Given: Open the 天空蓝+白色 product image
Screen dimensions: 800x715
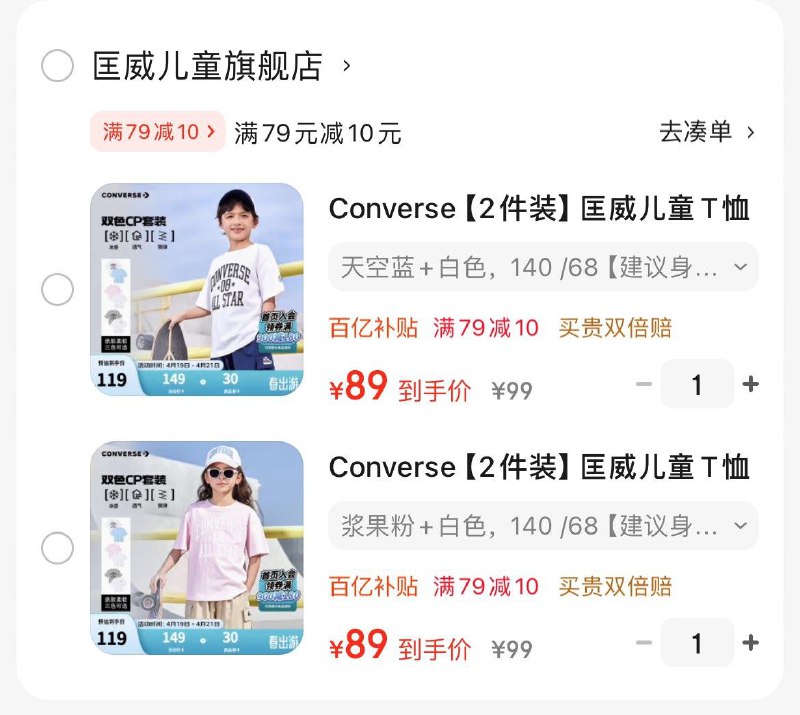Looking at the screenshot, I should pyautogui.click(x=197, y=289).
